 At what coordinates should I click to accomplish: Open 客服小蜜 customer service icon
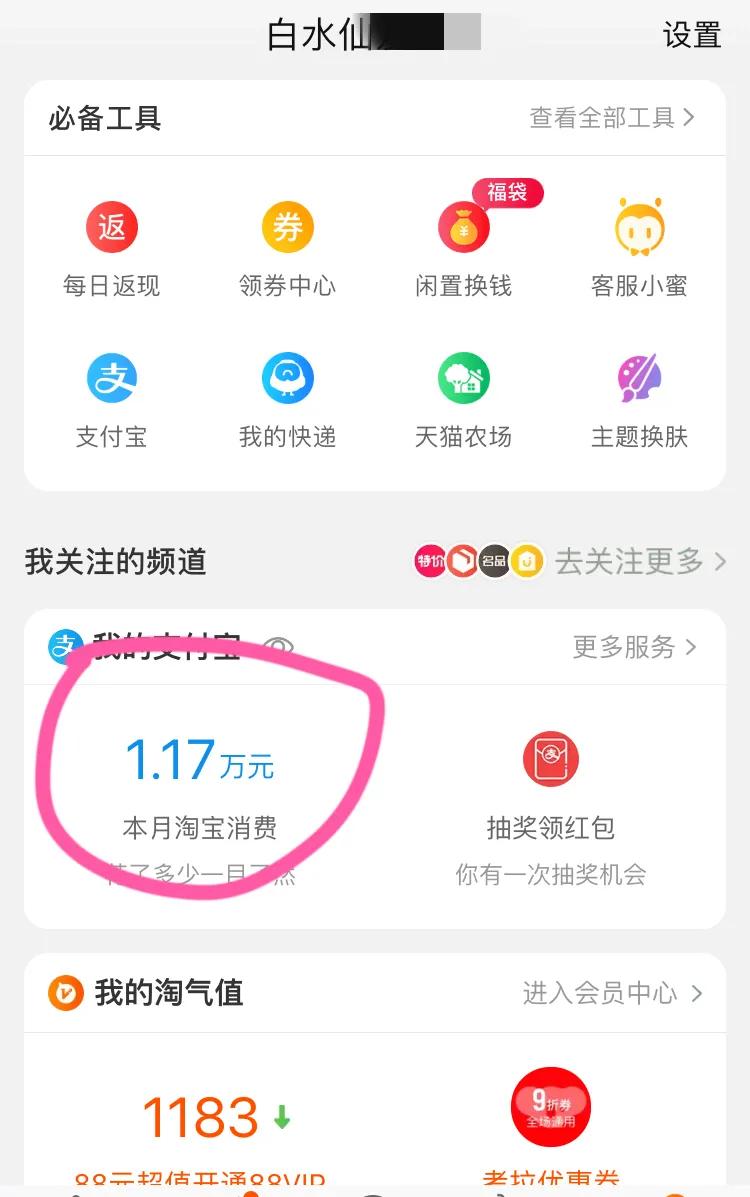point(639,226)
